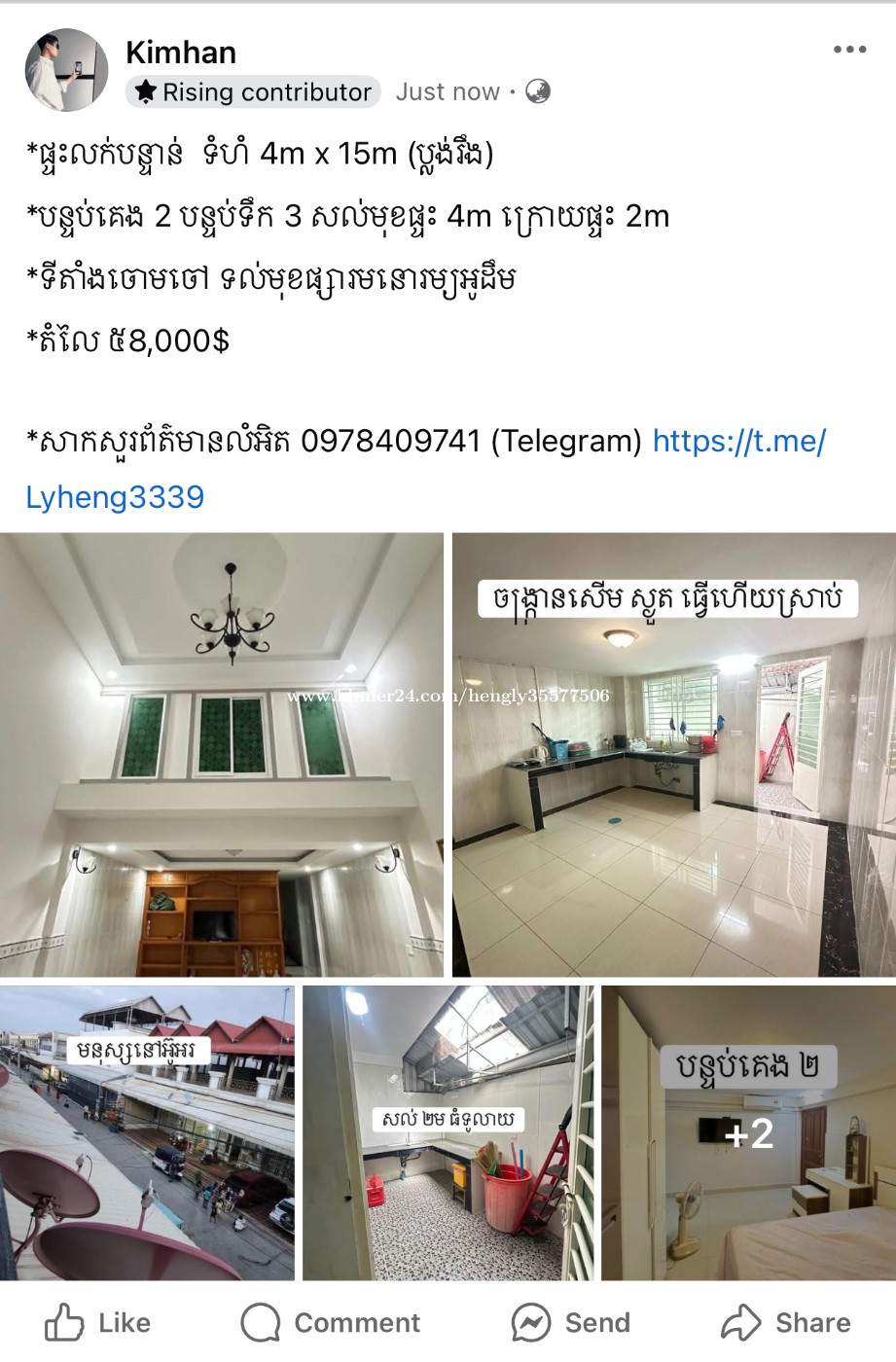The height and width of the screenshot is (1362, 896).
Task: Share Kimhan's house listing post
Action: tap(786, 1322)
